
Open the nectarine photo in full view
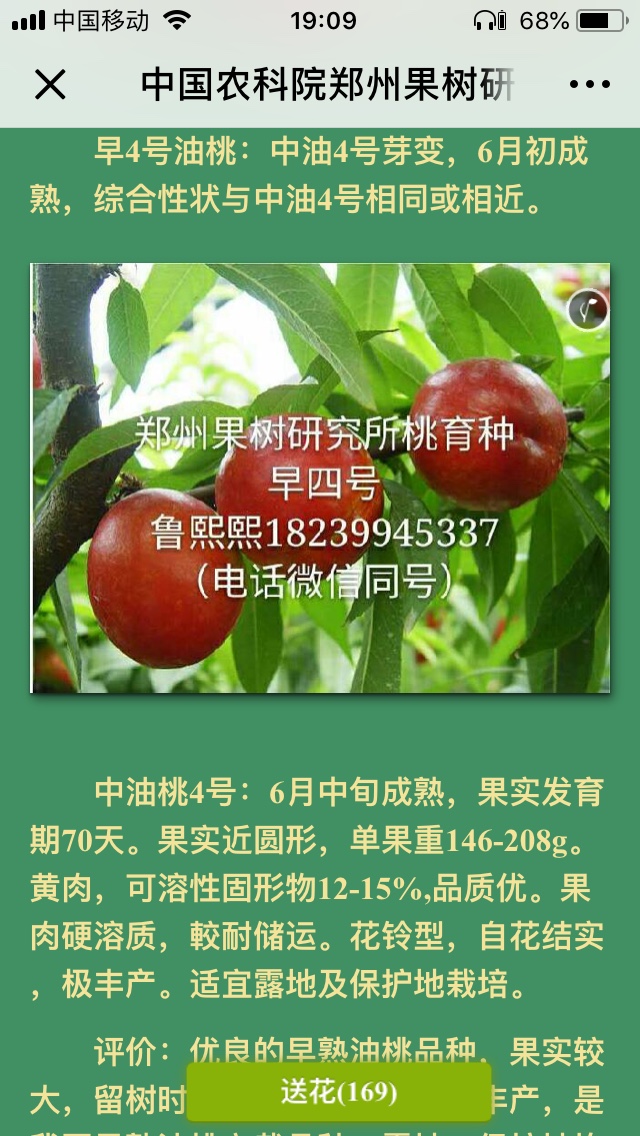click(x=320, y=478)
